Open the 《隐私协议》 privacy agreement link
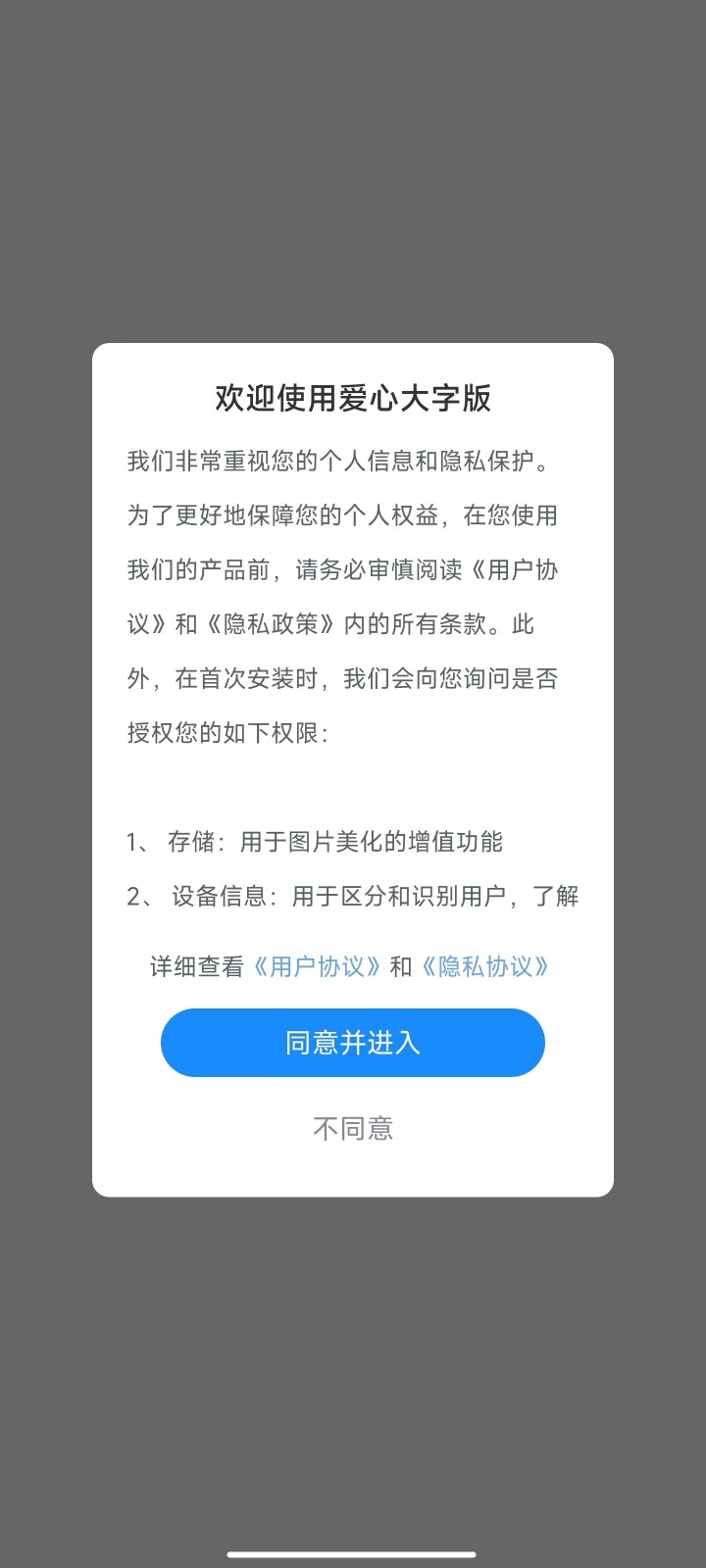Viewport: 706px width, 1568px height. 484,966
